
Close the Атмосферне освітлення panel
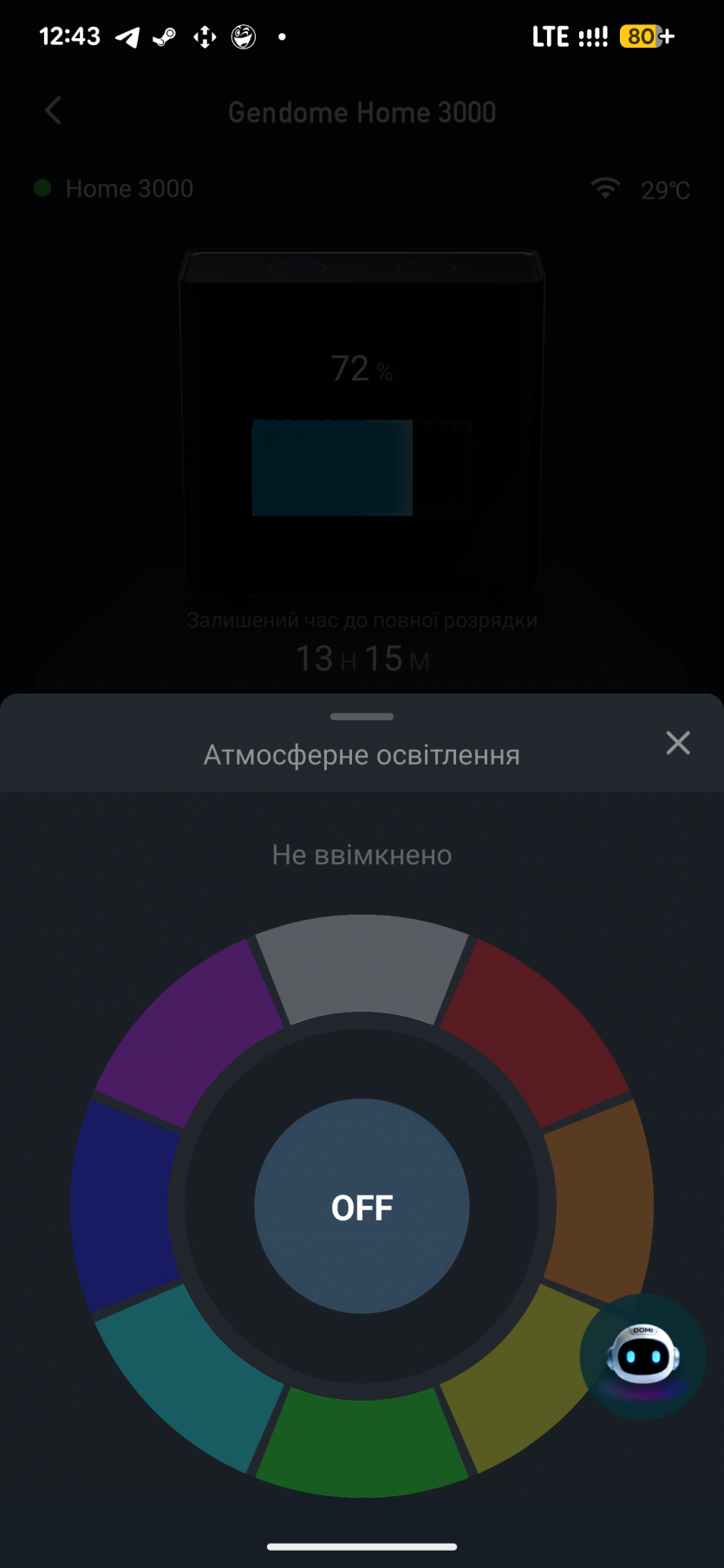pyautogui.click(x=677, y=743)
